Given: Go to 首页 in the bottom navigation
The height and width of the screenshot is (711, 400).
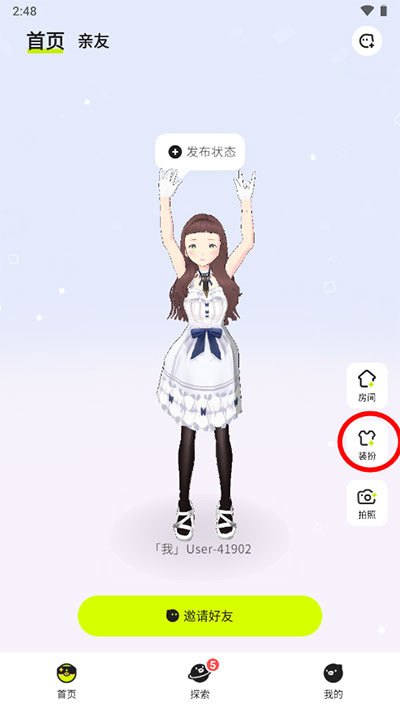Looking at the screenshot, I should pyautogui.click(x=67, y=681).
